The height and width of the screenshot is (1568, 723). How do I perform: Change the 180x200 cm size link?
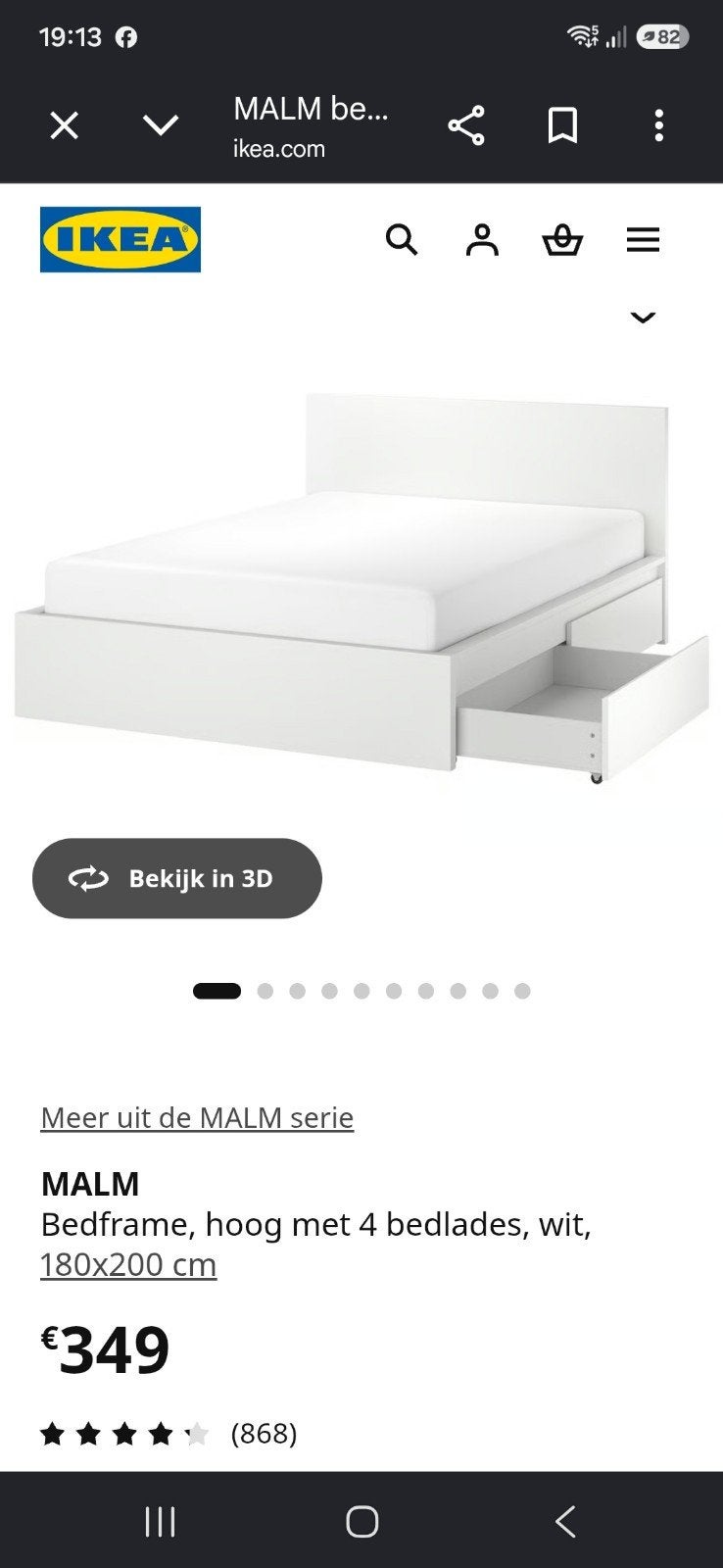point(128,1264)
